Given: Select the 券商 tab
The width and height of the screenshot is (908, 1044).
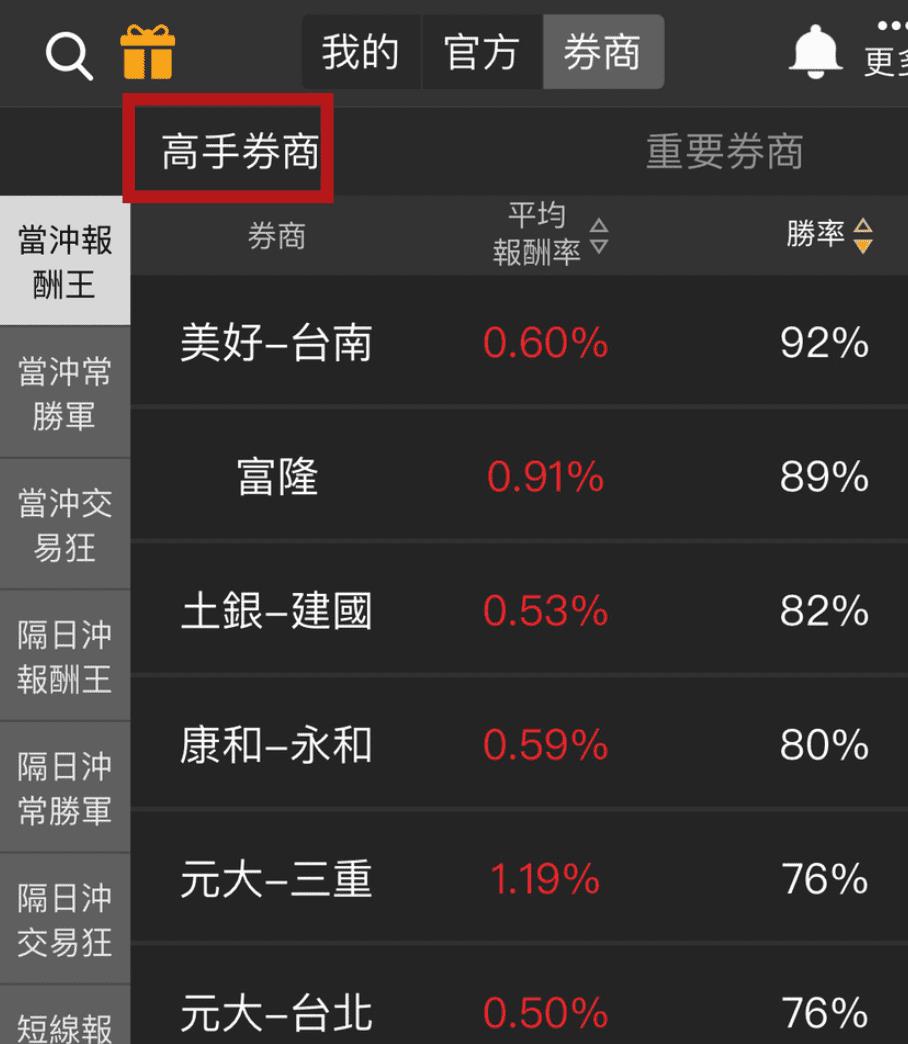Looking at the screenshot, I should click(x=602, y=53).
